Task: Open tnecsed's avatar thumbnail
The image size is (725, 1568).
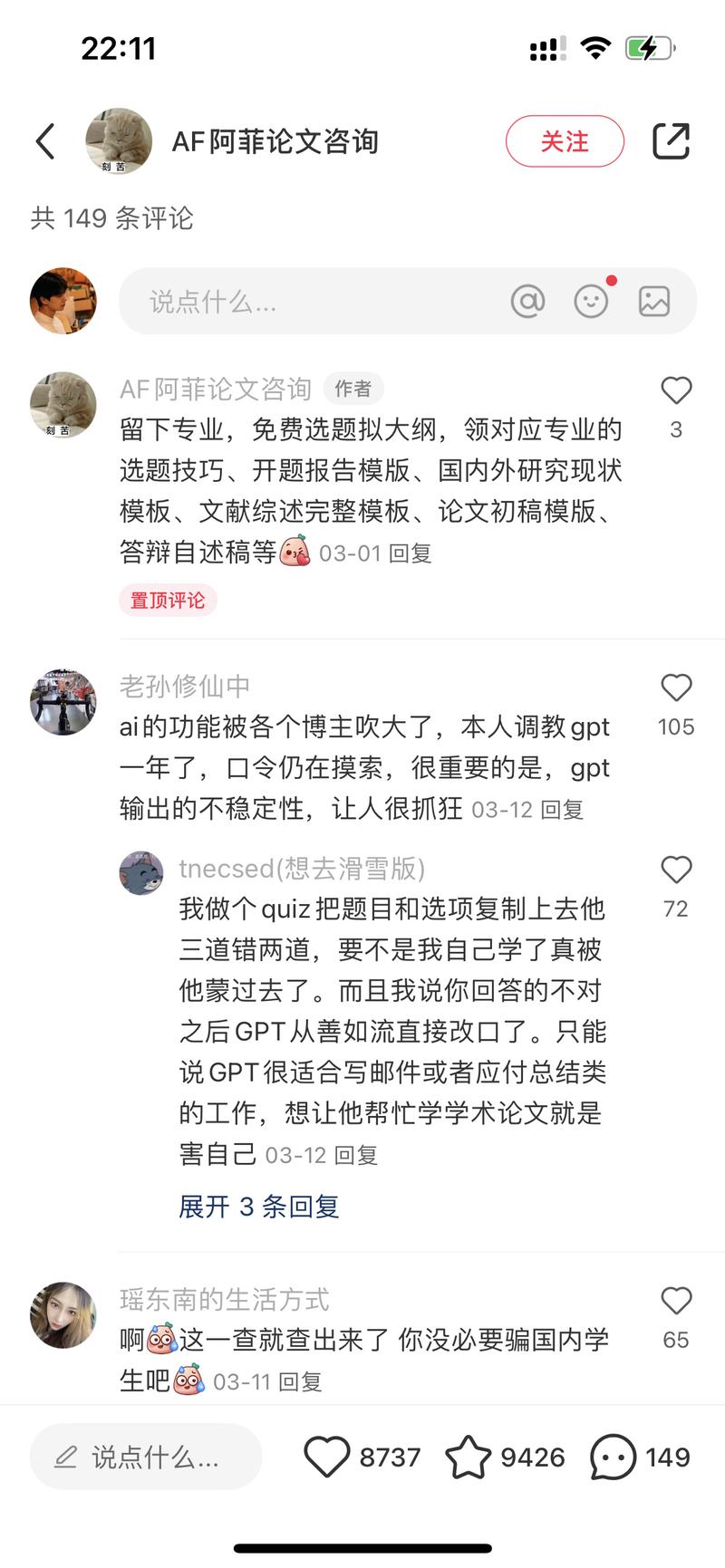Action: [141, 872]
